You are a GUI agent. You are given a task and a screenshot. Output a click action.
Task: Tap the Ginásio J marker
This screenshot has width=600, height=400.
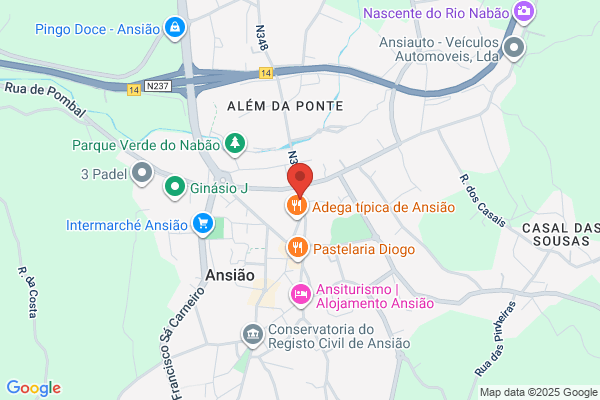coord(174,186)
